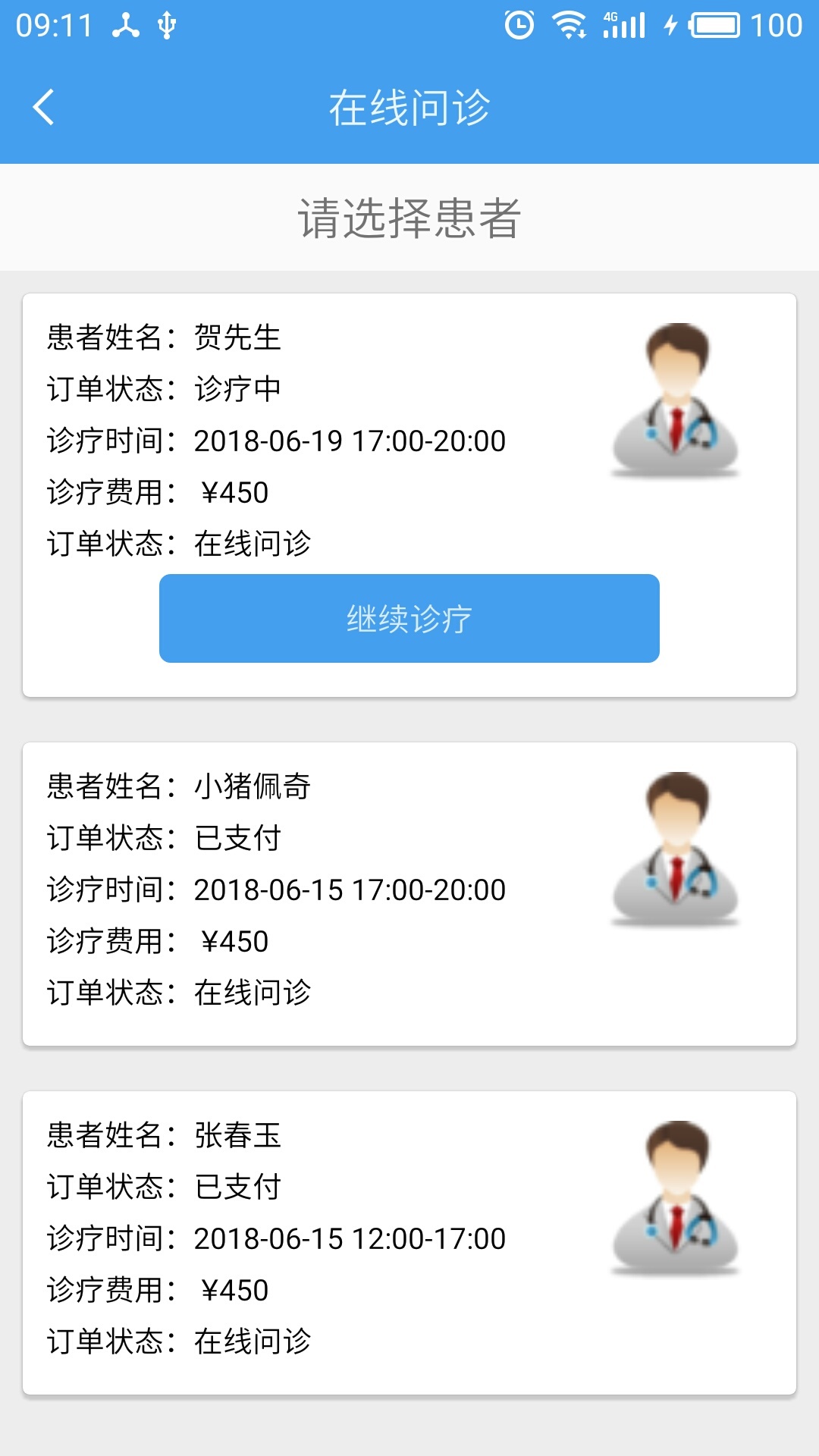
Task: Go back from 在线问诊 screen
Action: point(44,107)
